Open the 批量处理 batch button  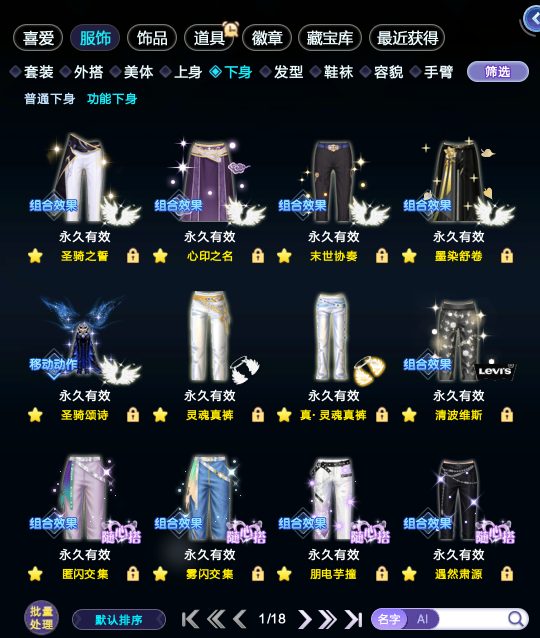click(41, 618)
